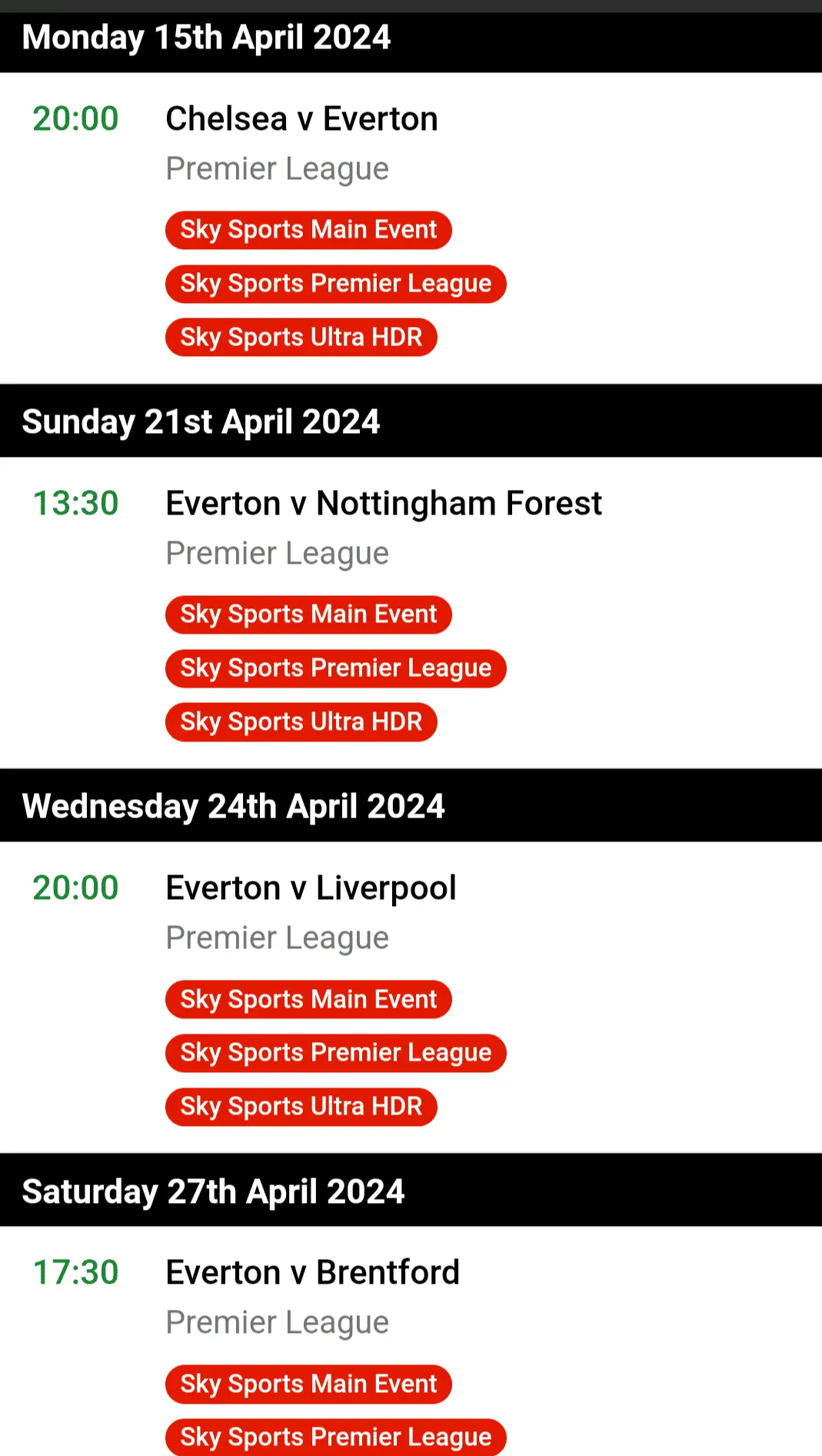The width and height of the screenshot is (822, 1456).
Task: Open the Everton v Nottingham Forest fixture
Action: 383,504
